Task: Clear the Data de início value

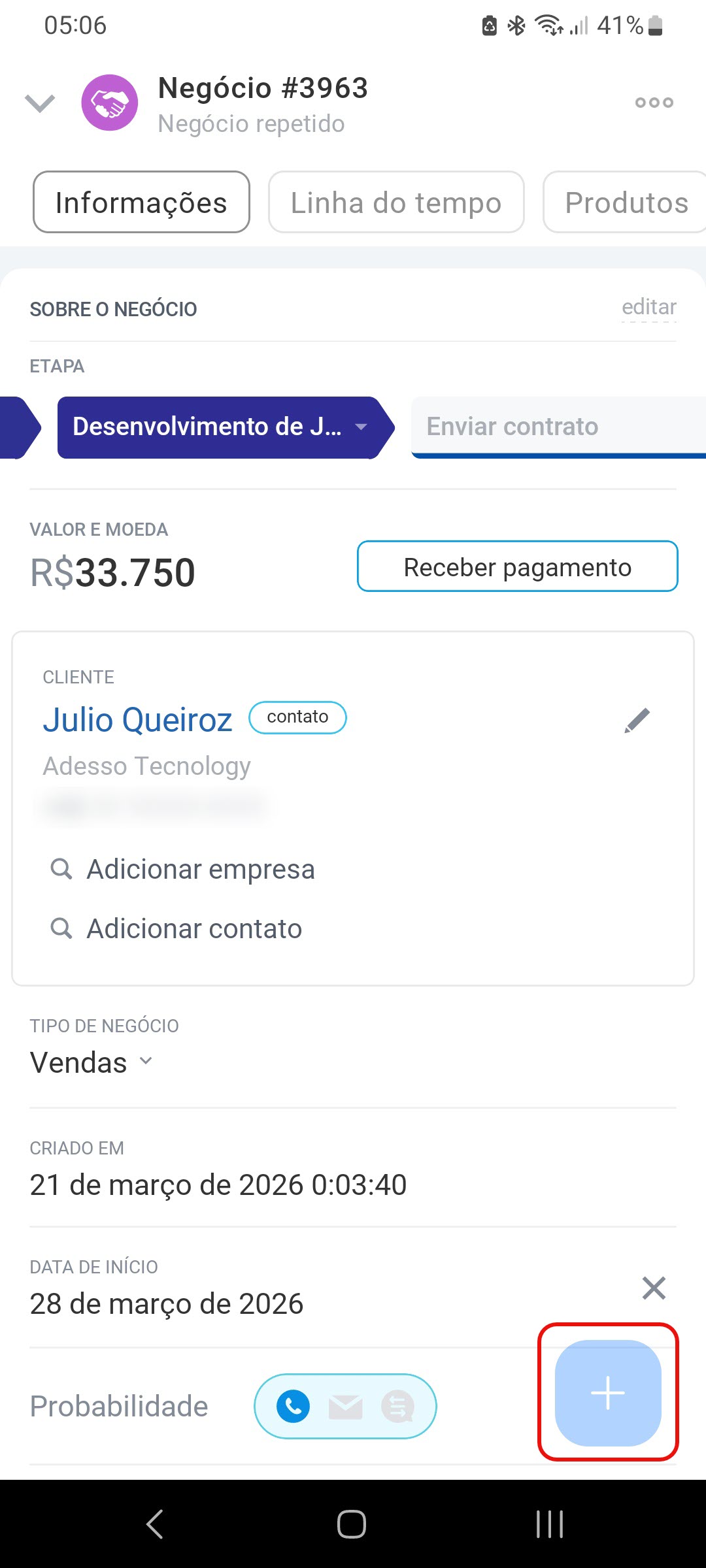Action: click(653, 1288)
